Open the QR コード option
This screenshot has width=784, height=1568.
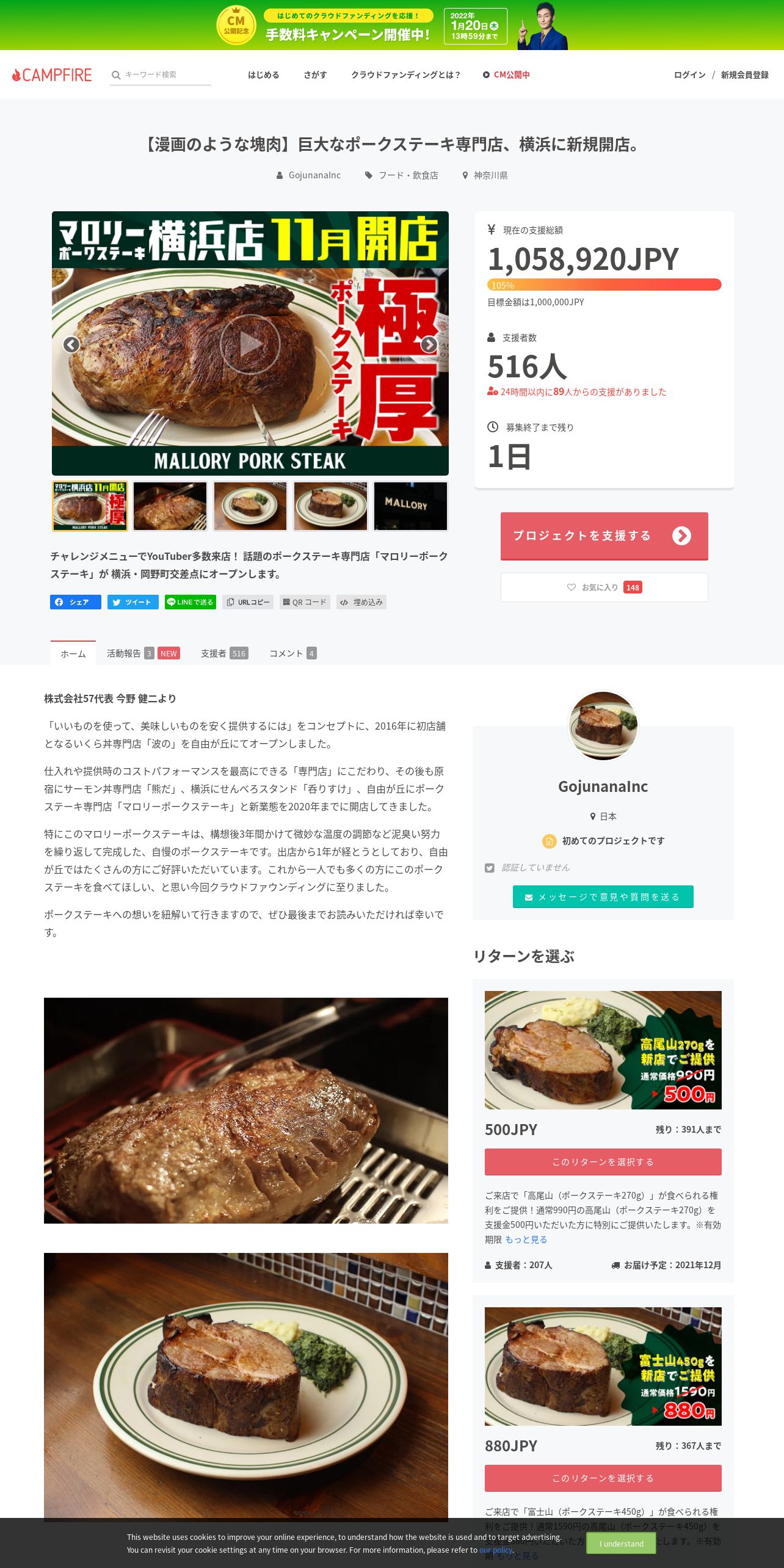point(305,602)
